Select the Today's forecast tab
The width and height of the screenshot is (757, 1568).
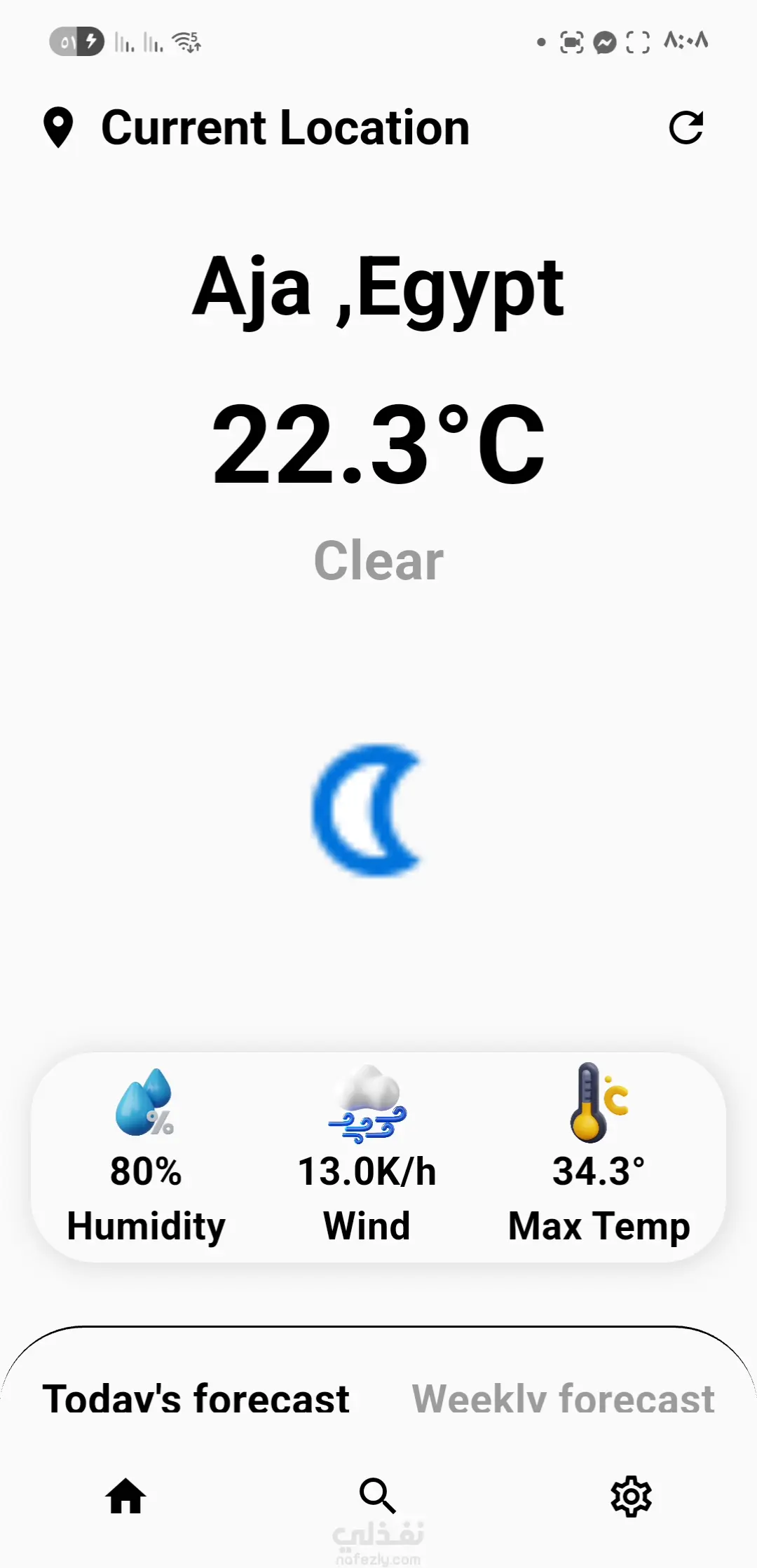(196, 1398)
